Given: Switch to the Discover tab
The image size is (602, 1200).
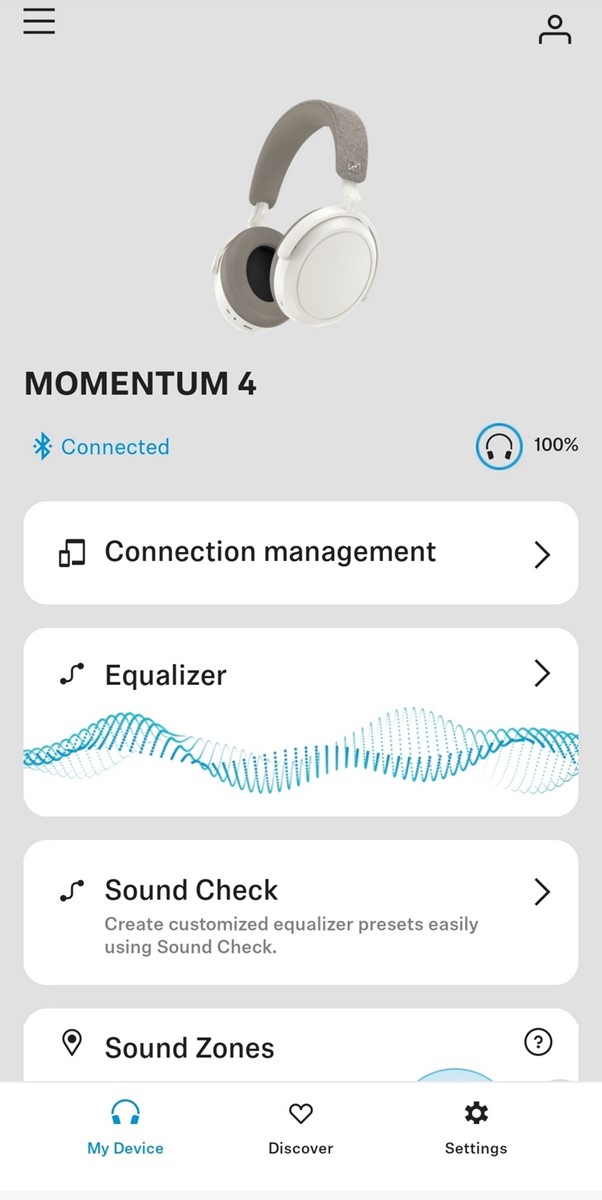Looking at the screenshot, I should [x=300, y=1129].
